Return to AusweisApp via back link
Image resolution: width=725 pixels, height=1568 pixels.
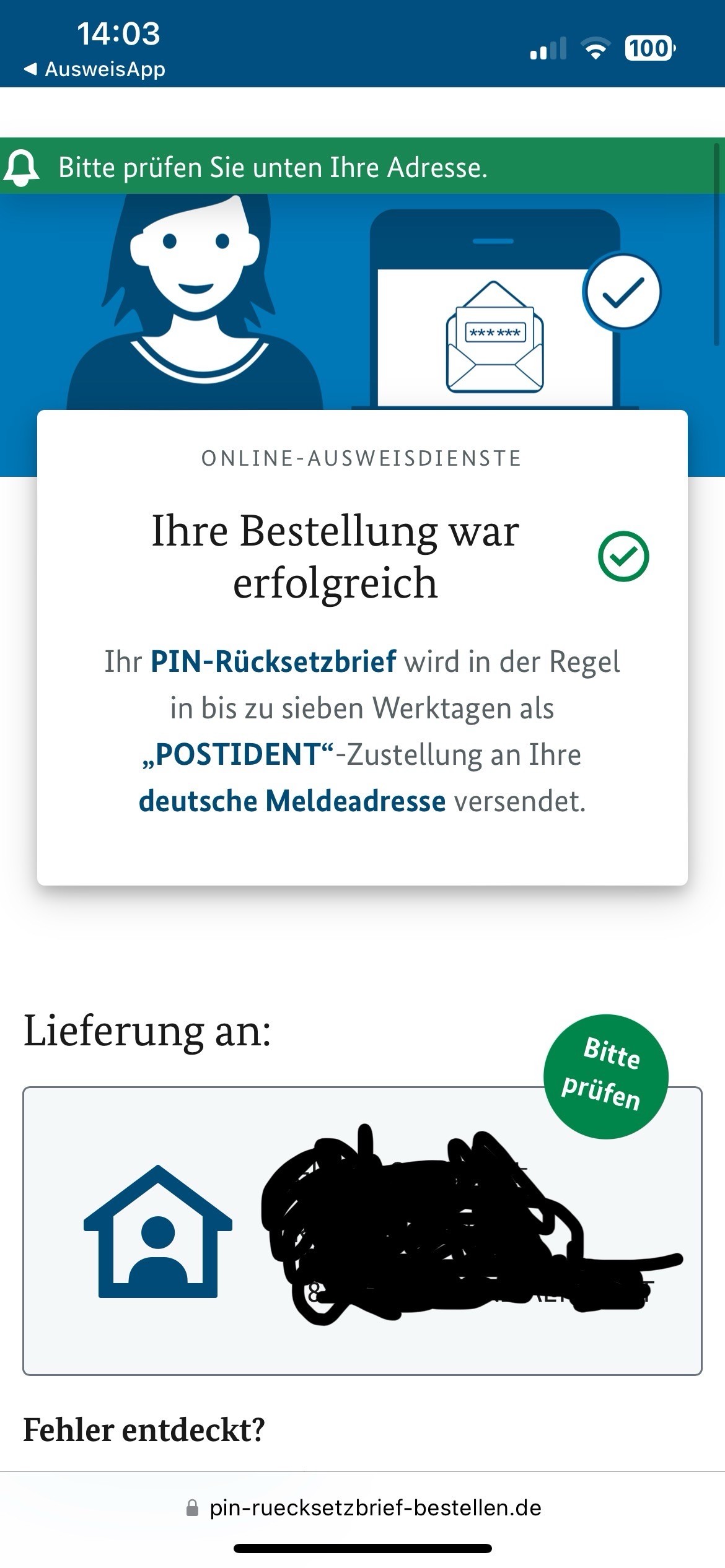[95, 69]
